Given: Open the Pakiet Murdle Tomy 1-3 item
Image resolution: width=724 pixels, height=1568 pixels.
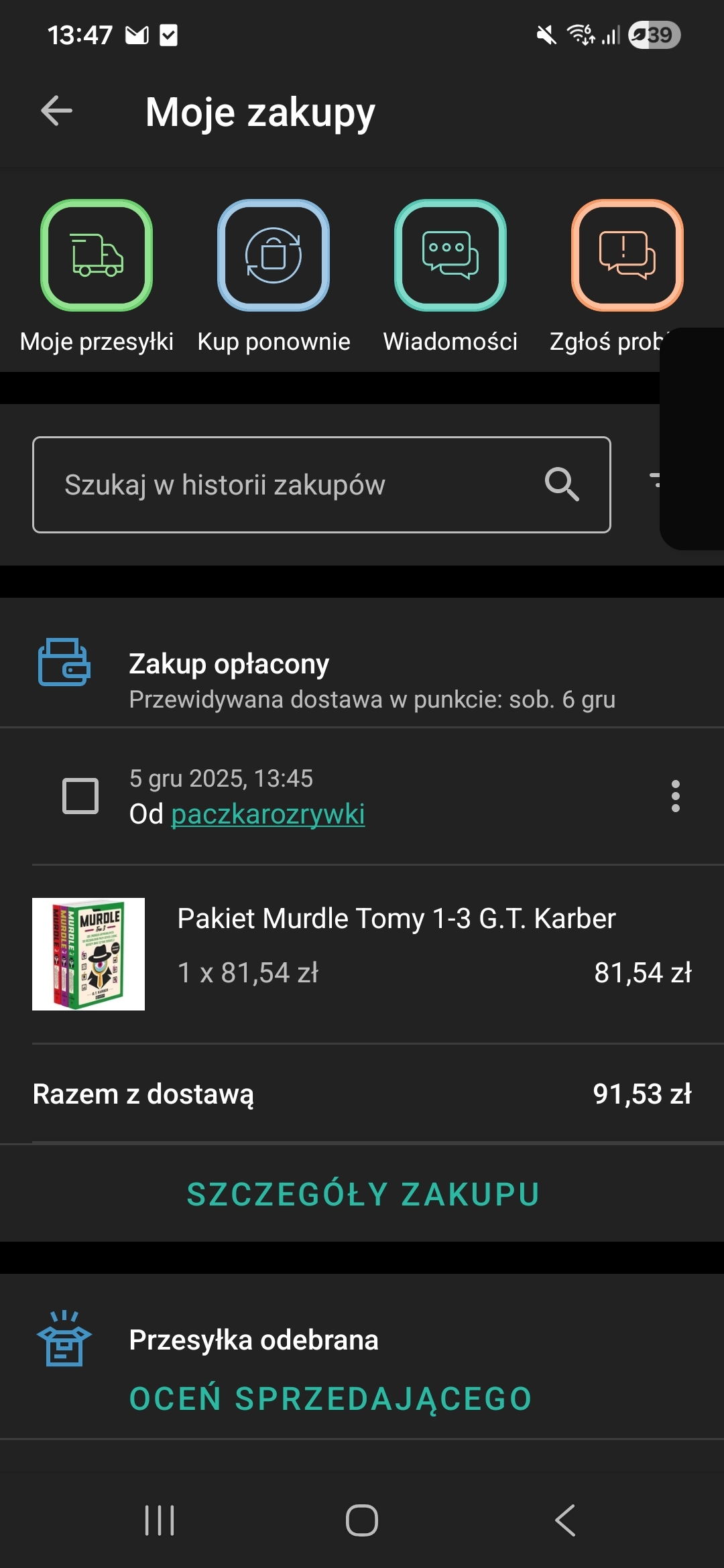Looking at the screenshot, I should coord(396,919).
